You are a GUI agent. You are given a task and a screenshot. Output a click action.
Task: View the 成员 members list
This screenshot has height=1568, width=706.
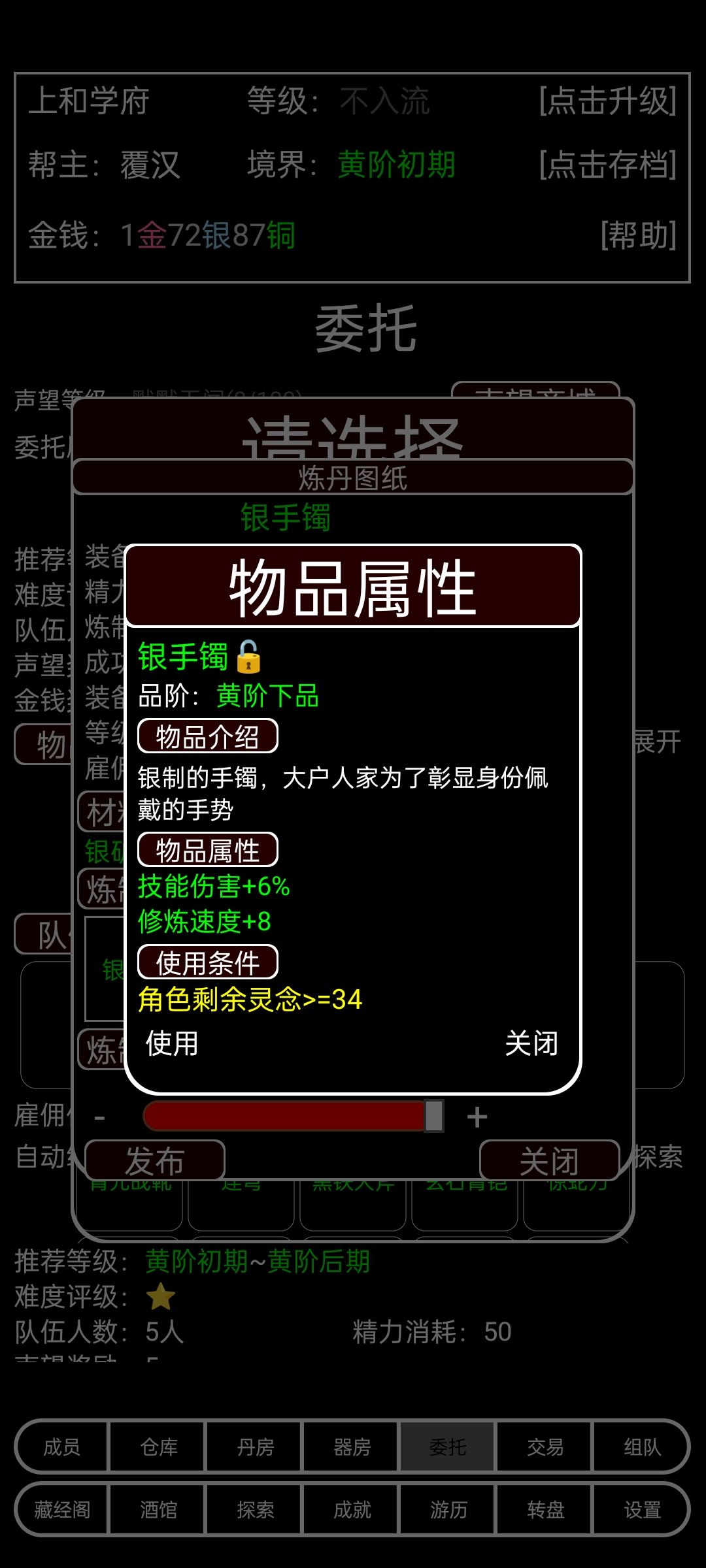[61, 1446]
